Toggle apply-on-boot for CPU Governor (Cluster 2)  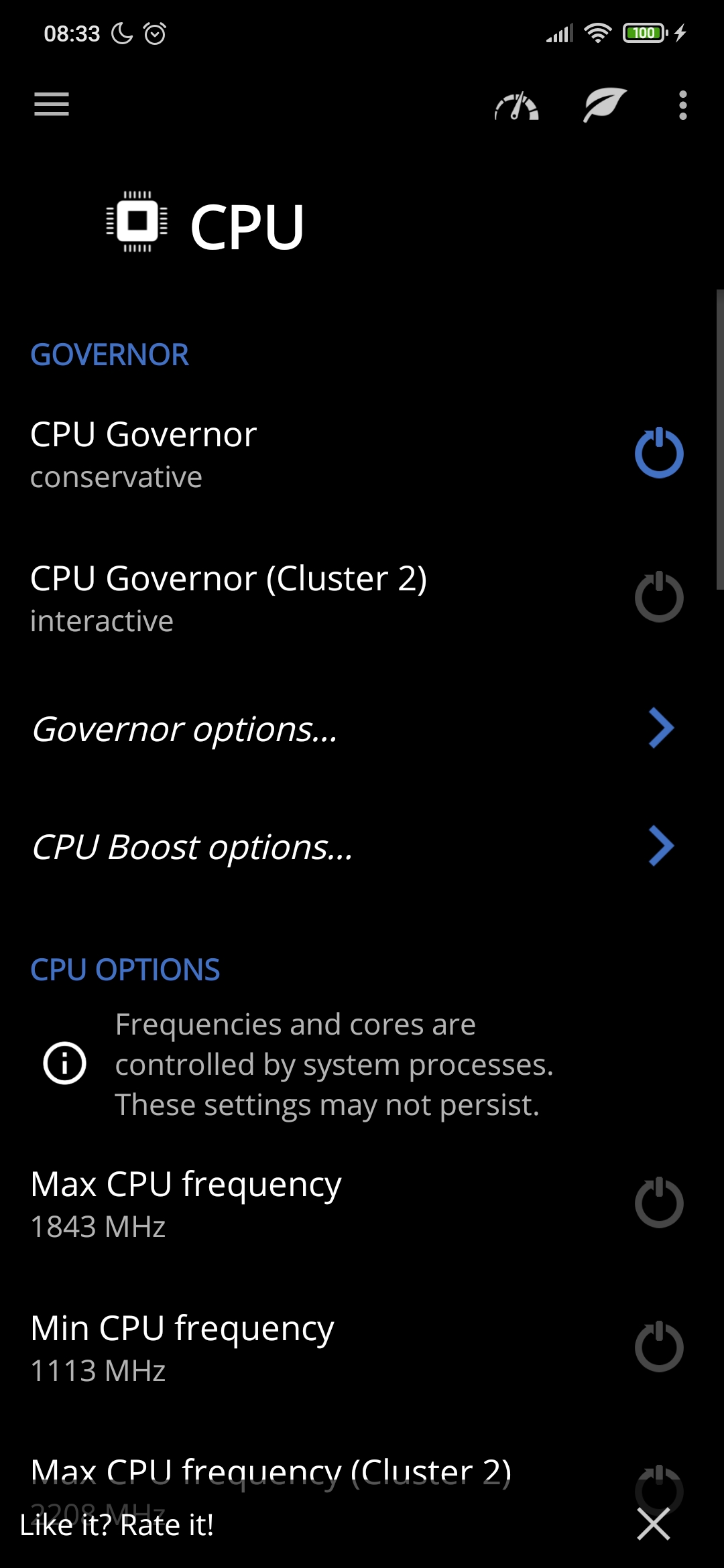pos(659,597)
